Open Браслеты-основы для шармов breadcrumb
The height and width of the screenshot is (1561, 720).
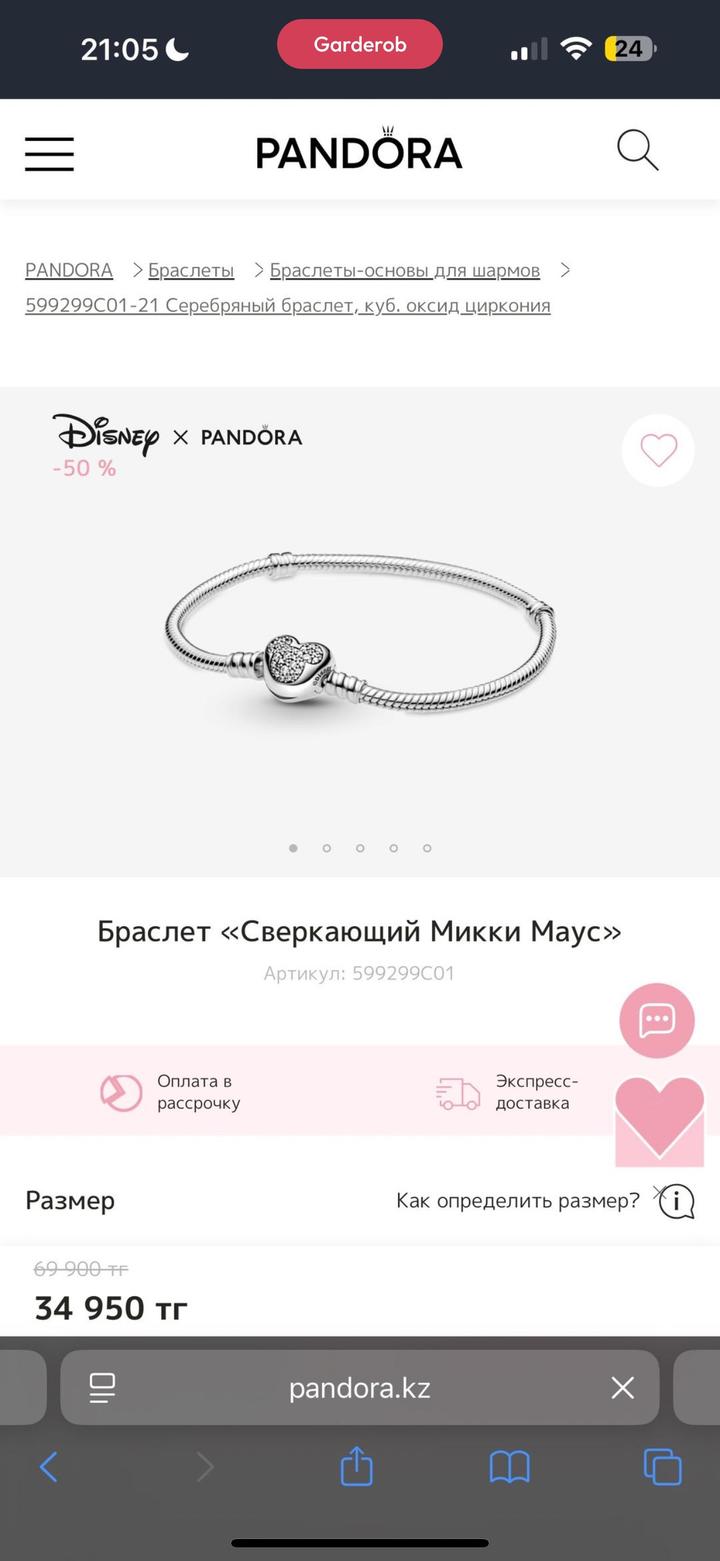(404, 270)
